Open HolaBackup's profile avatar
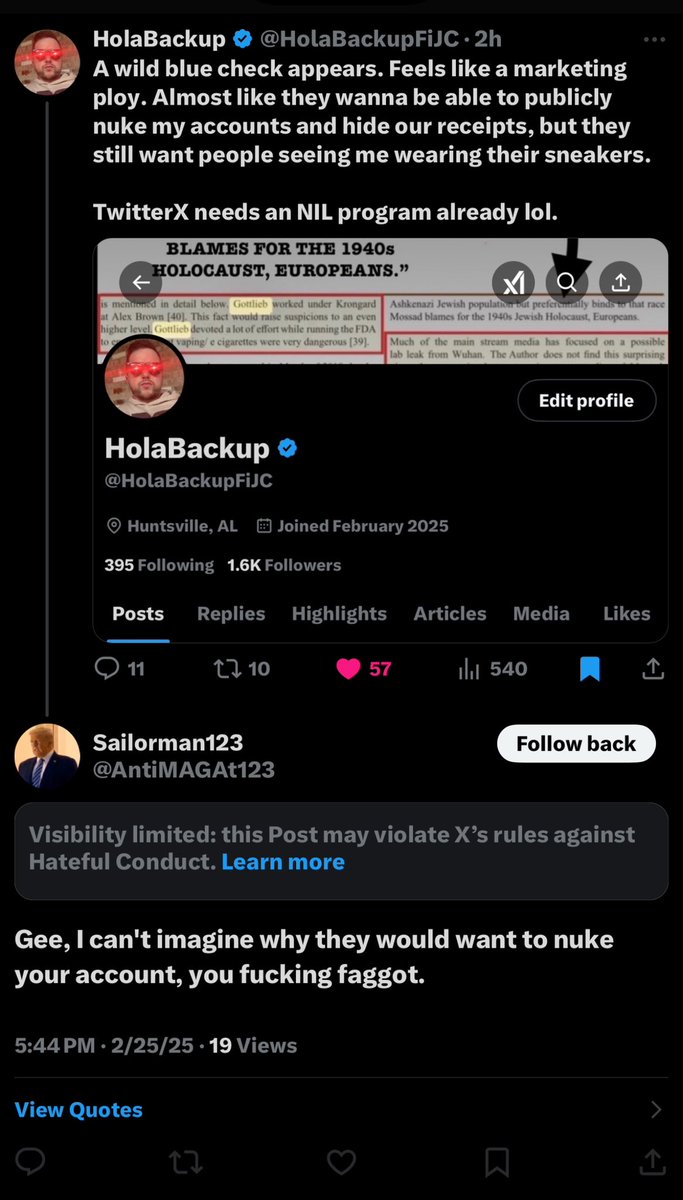The image size is (683, 1200). (x=47, y=62)
